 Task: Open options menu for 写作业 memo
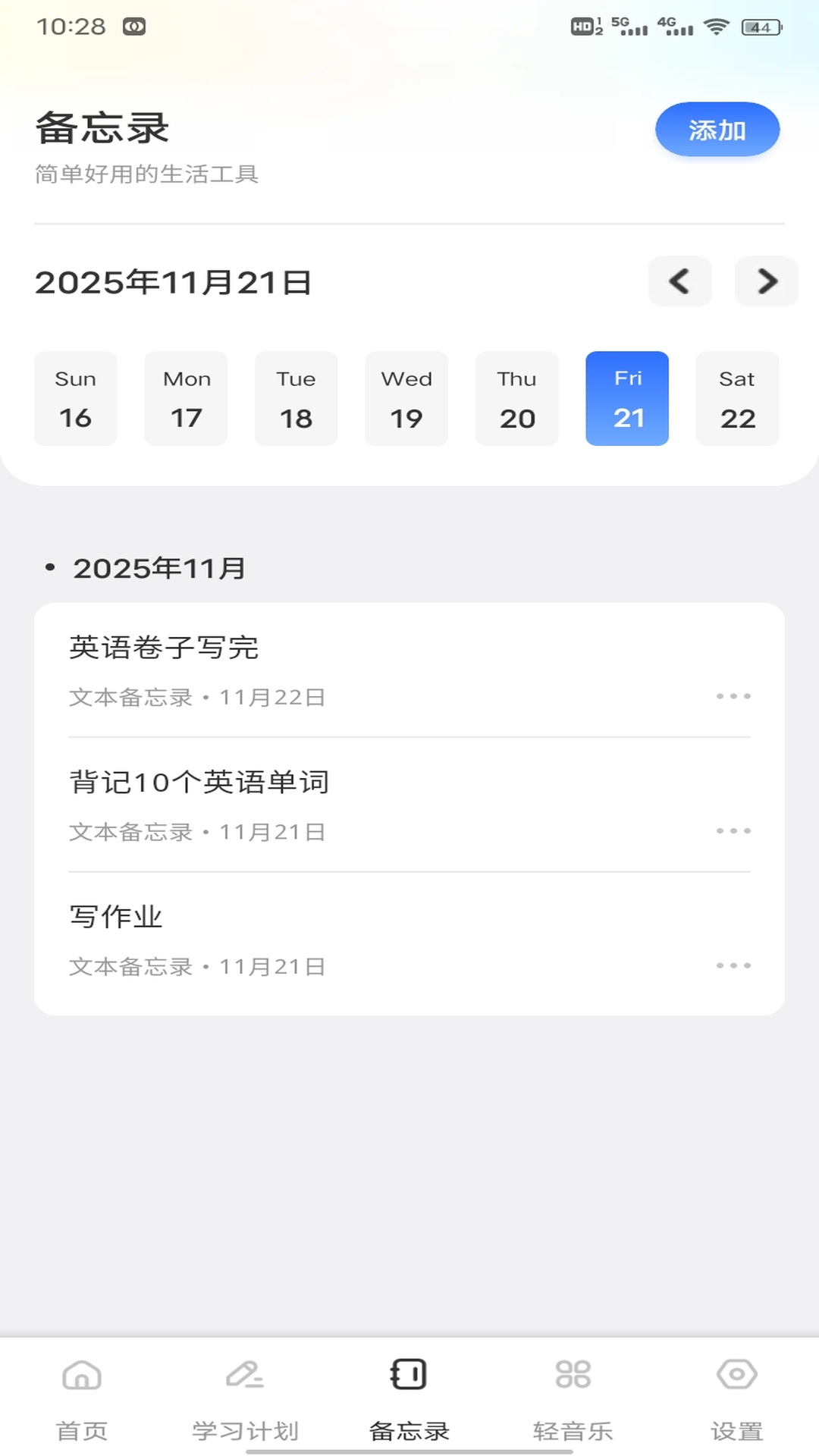(x=733, y=965)
